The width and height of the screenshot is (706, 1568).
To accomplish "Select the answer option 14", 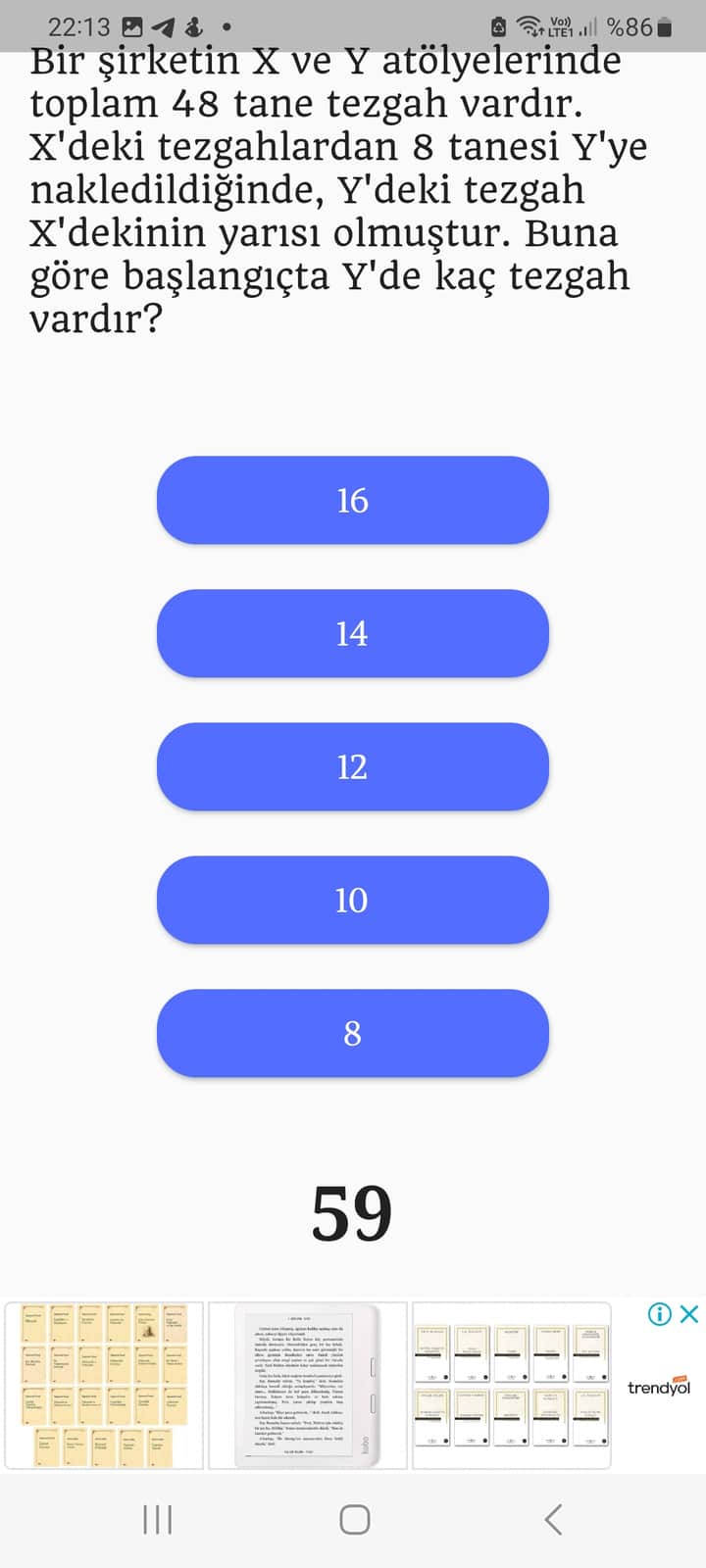I will (x=352, y=634).
